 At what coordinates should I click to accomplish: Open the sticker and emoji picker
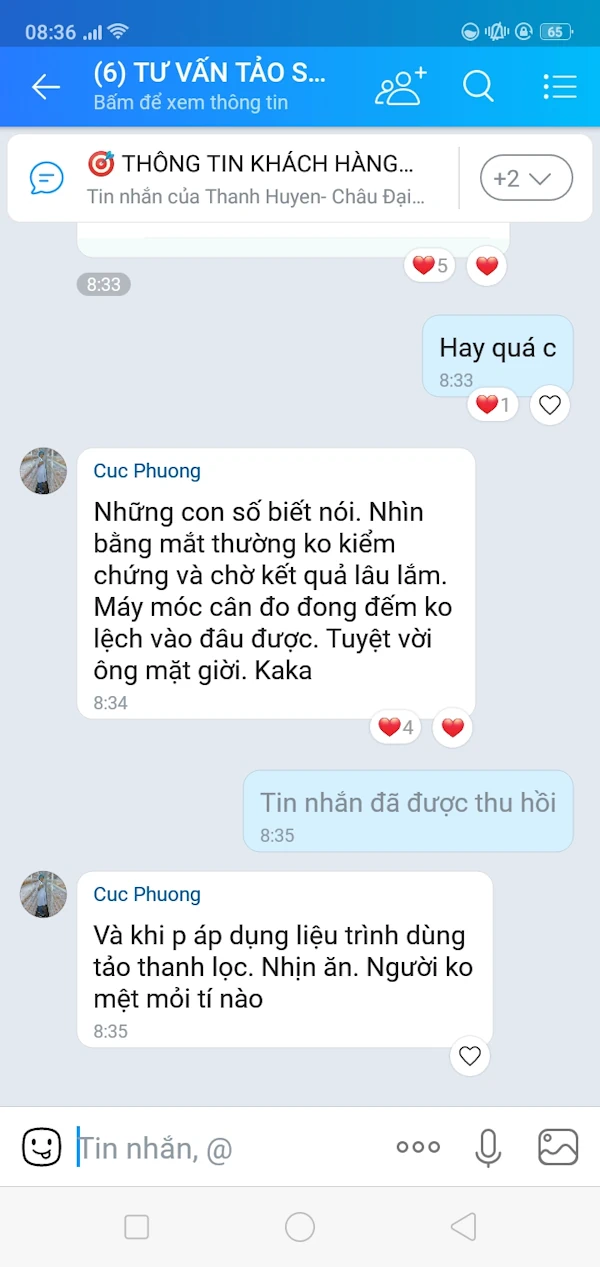tap(42, 1147)
